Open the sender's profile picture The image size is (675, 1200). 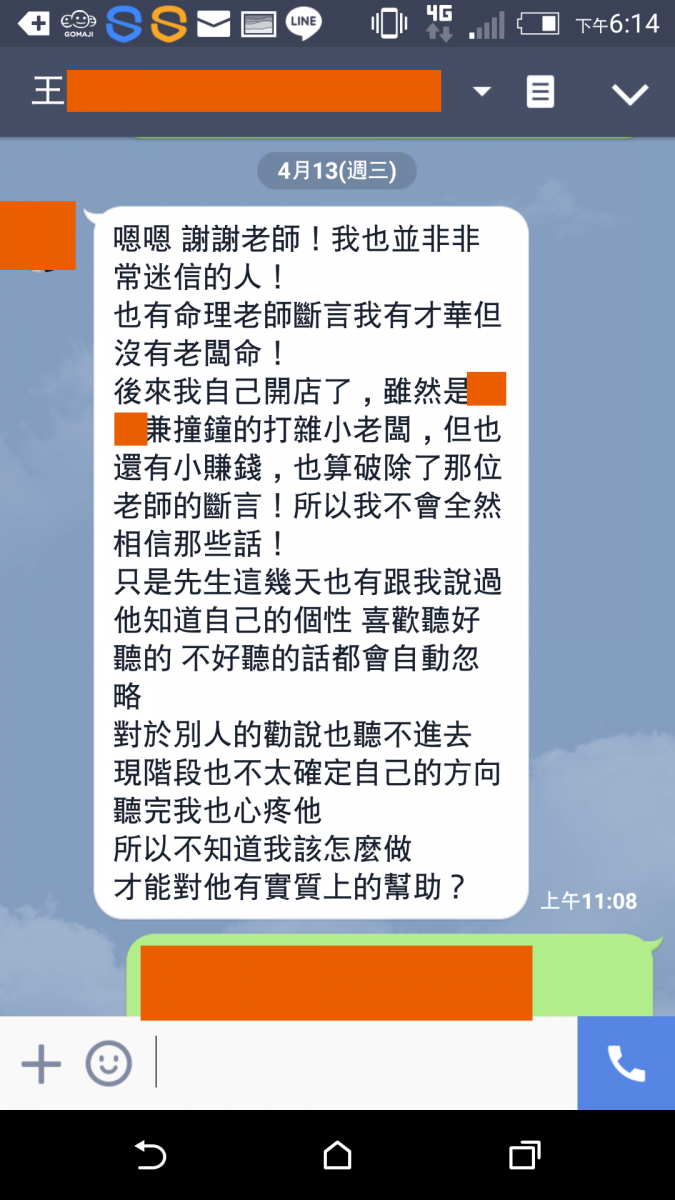pos(37,236)
